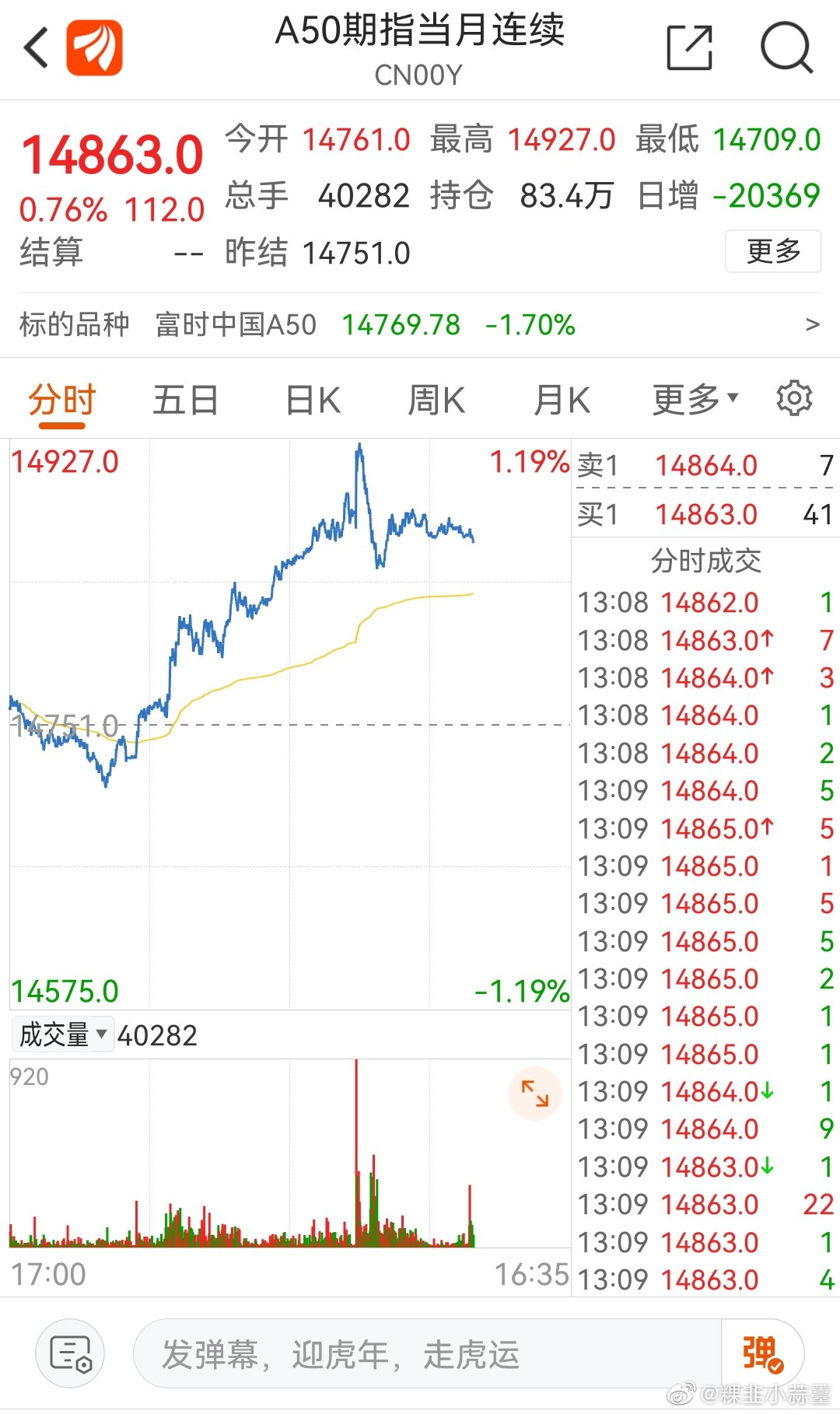Tap the 更多 button beside quote details
840x1414 pixels.
coord(773,251)
